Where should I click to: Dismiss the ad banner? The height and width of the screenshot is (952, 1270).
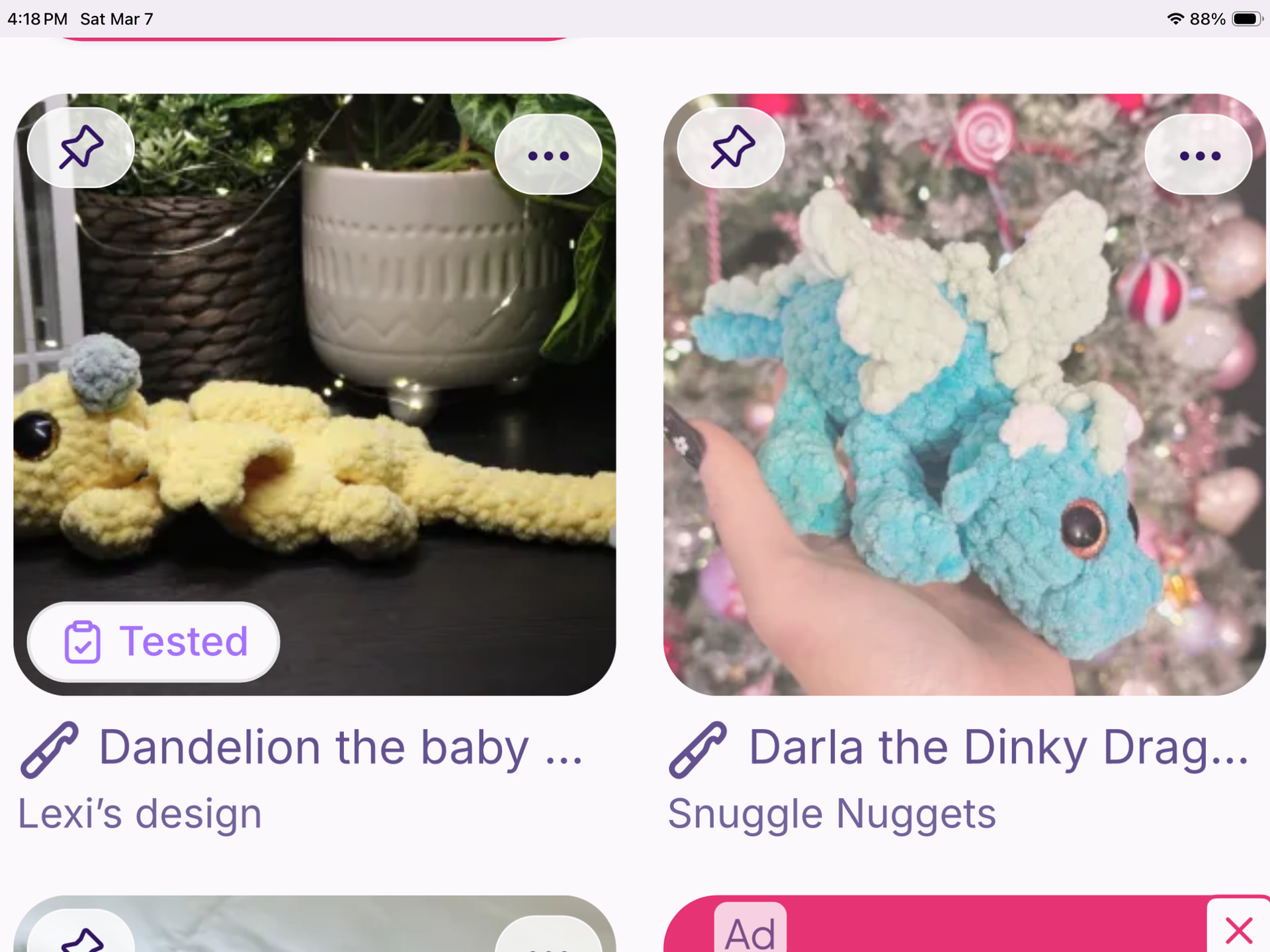(x=1238, y=930)
